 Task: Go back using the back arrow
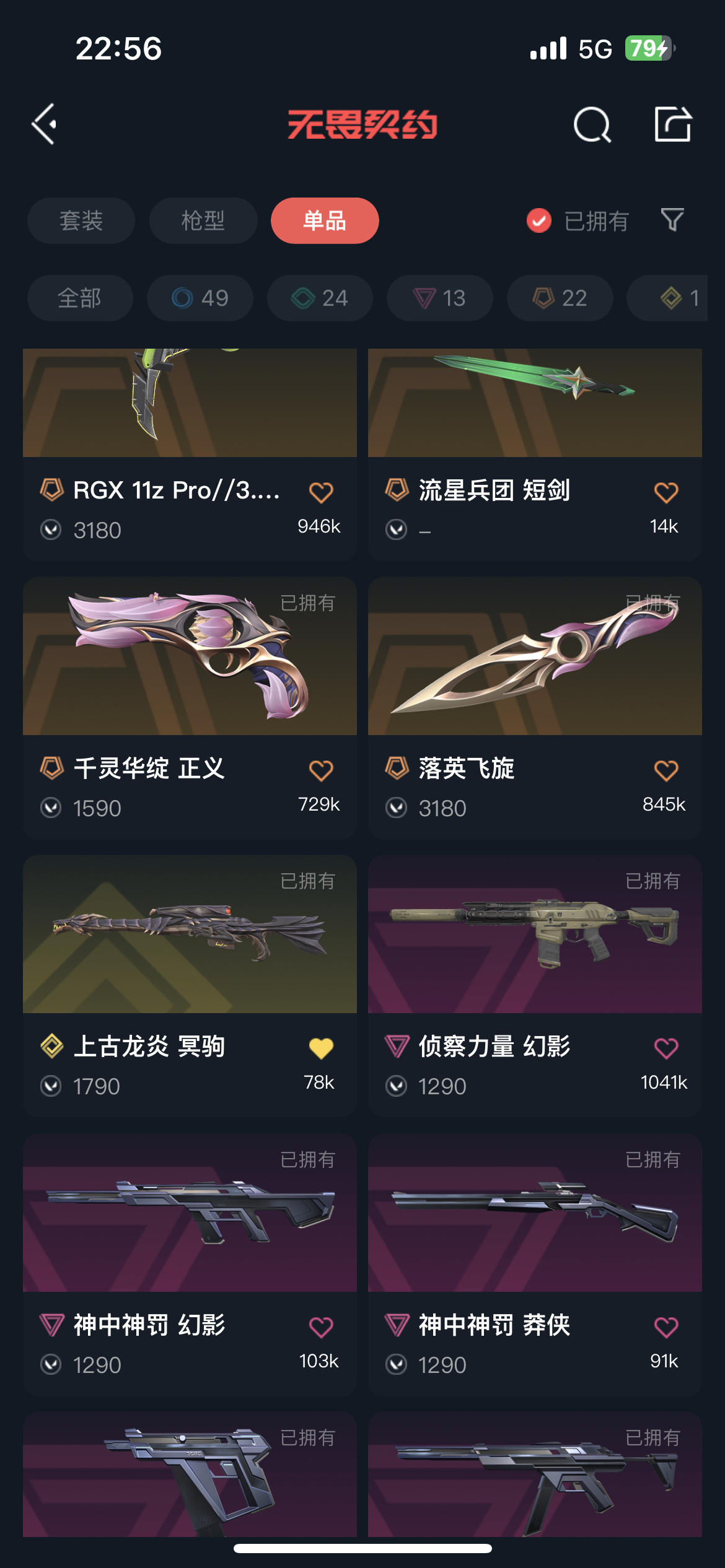[x=45, y=124]
